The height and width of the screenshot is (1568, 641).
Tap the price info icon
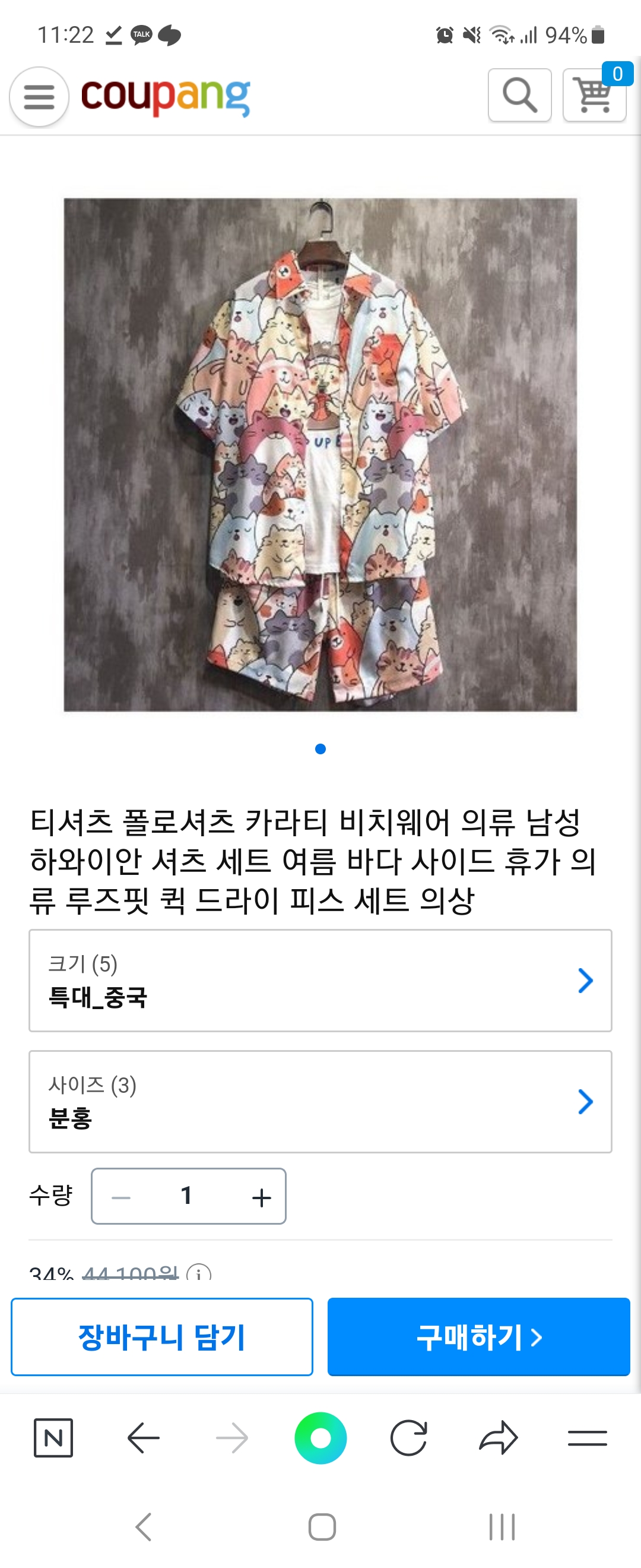(199, 1271)
